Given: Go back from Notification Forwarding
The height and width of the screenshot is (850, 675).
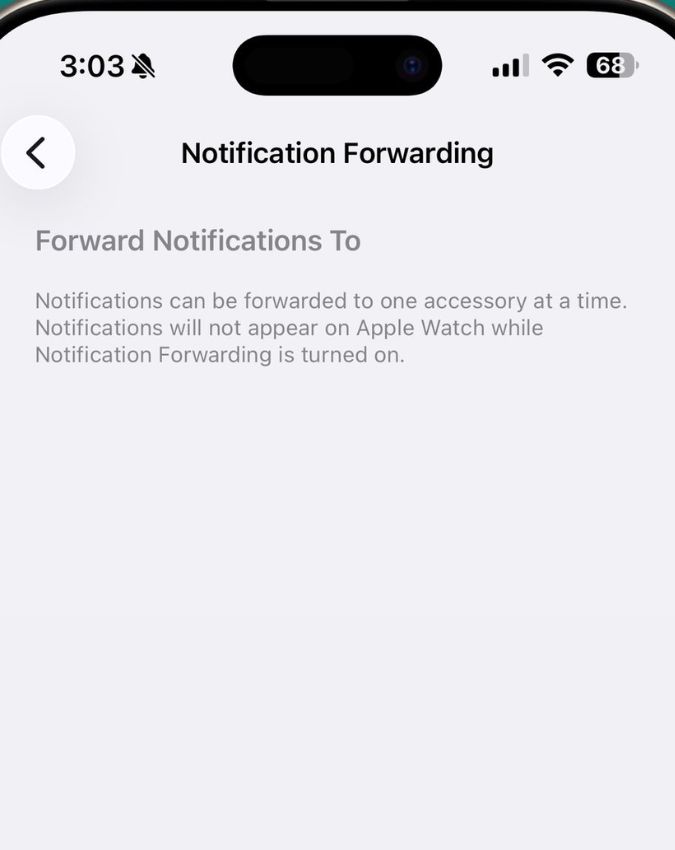Looking at the screenshot, I should (37, 153).
